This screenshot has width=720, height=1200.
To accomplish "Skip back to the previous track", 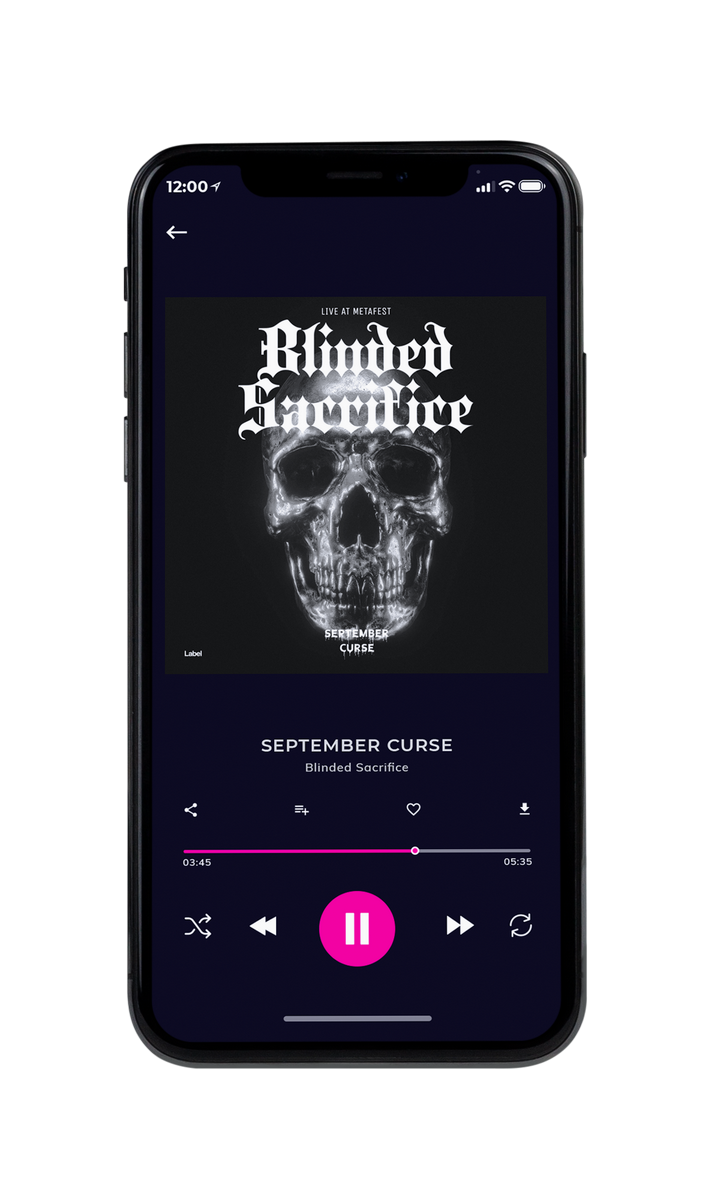I will pos(263,927).
